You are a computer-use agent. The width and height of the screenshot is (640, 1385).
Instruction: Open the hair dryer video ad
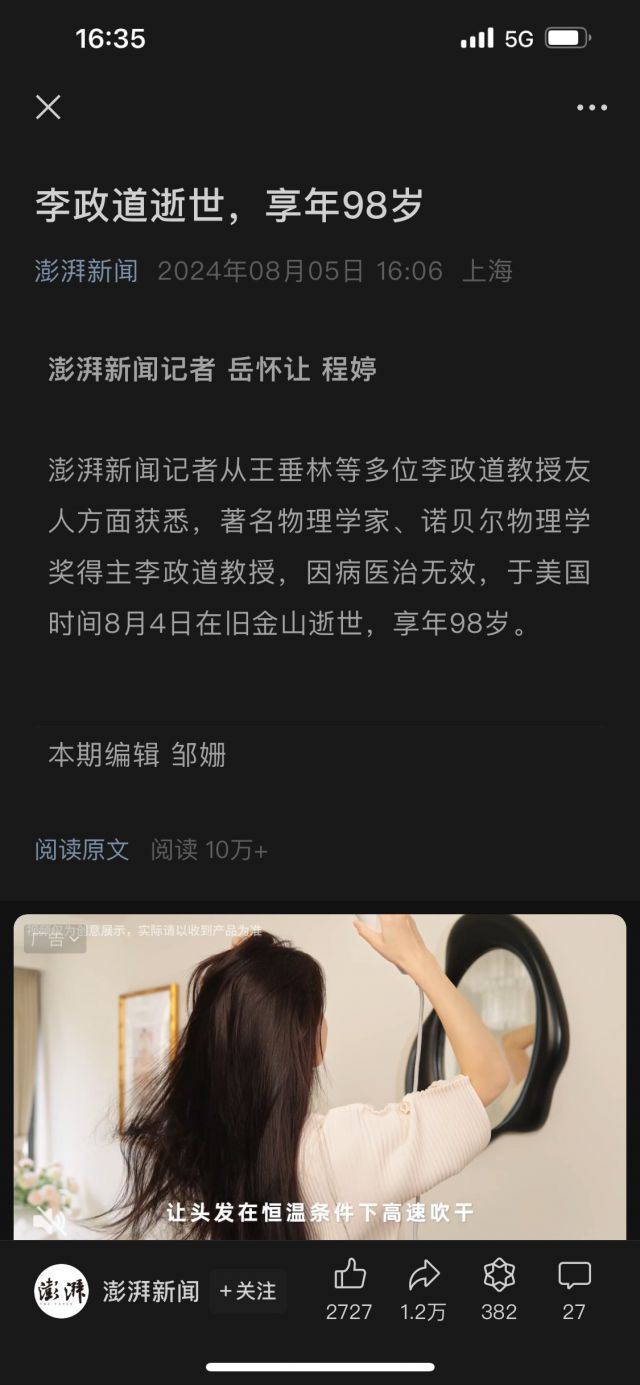point(320,1075)
